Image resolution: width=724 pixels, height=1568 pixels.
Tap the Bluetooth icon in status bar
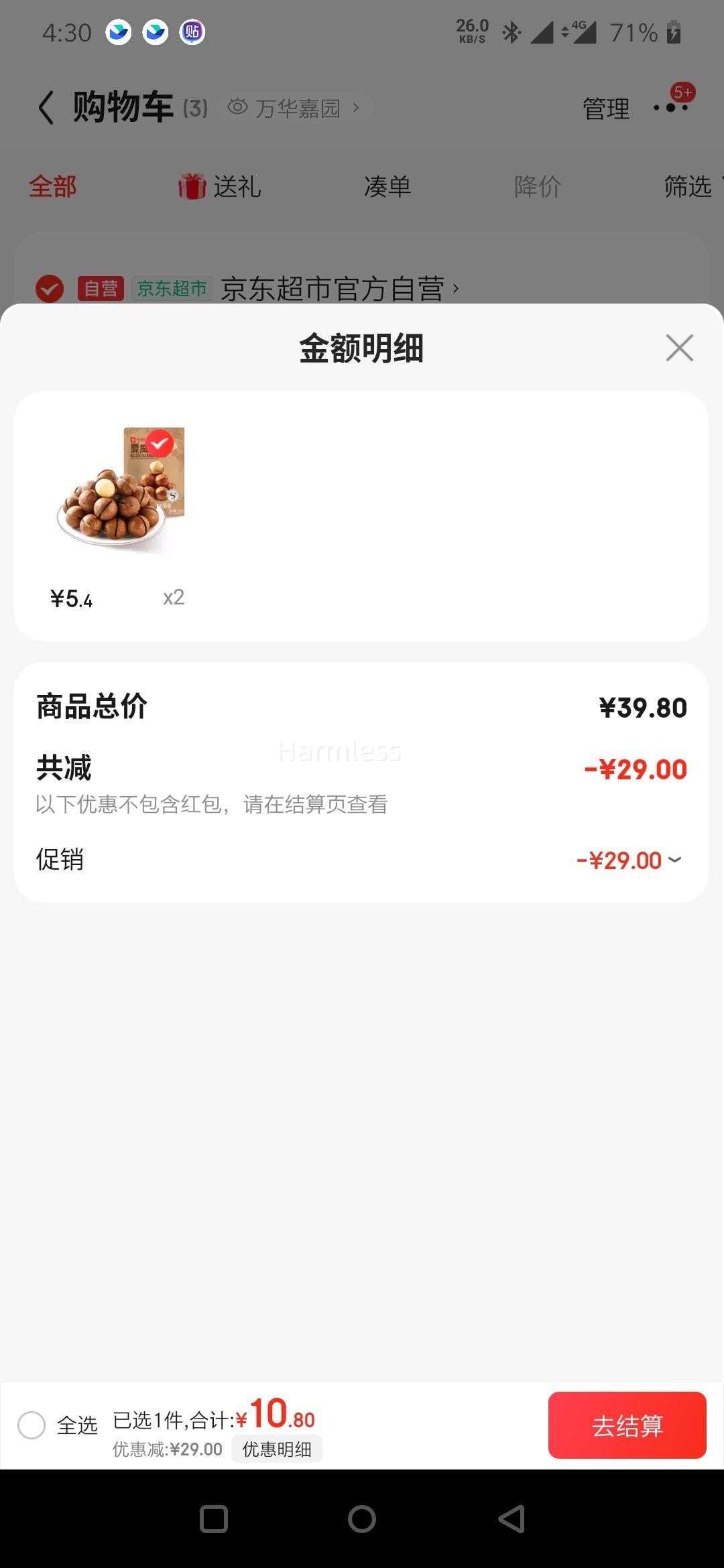[x=511, y=31]
